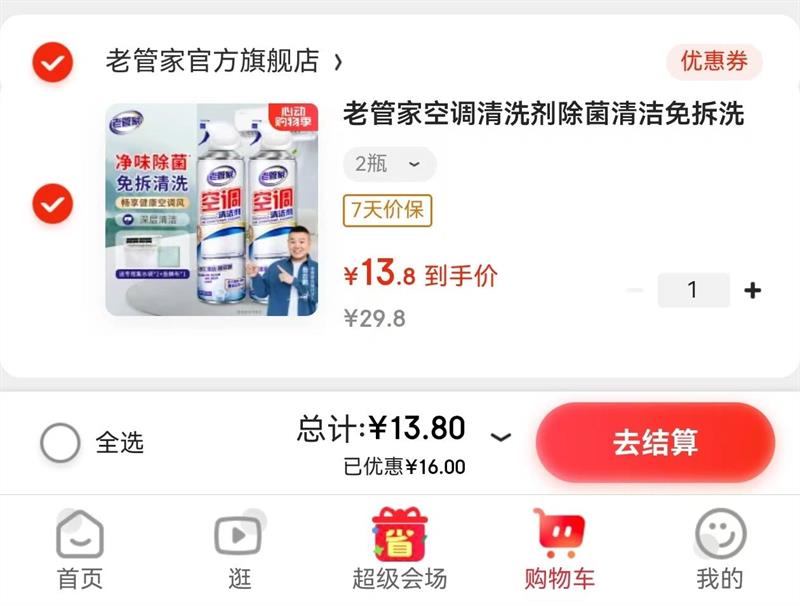
Task: Tap the 优惠券 coupon button
Action: pyautogui.click(x=714, y=61)
